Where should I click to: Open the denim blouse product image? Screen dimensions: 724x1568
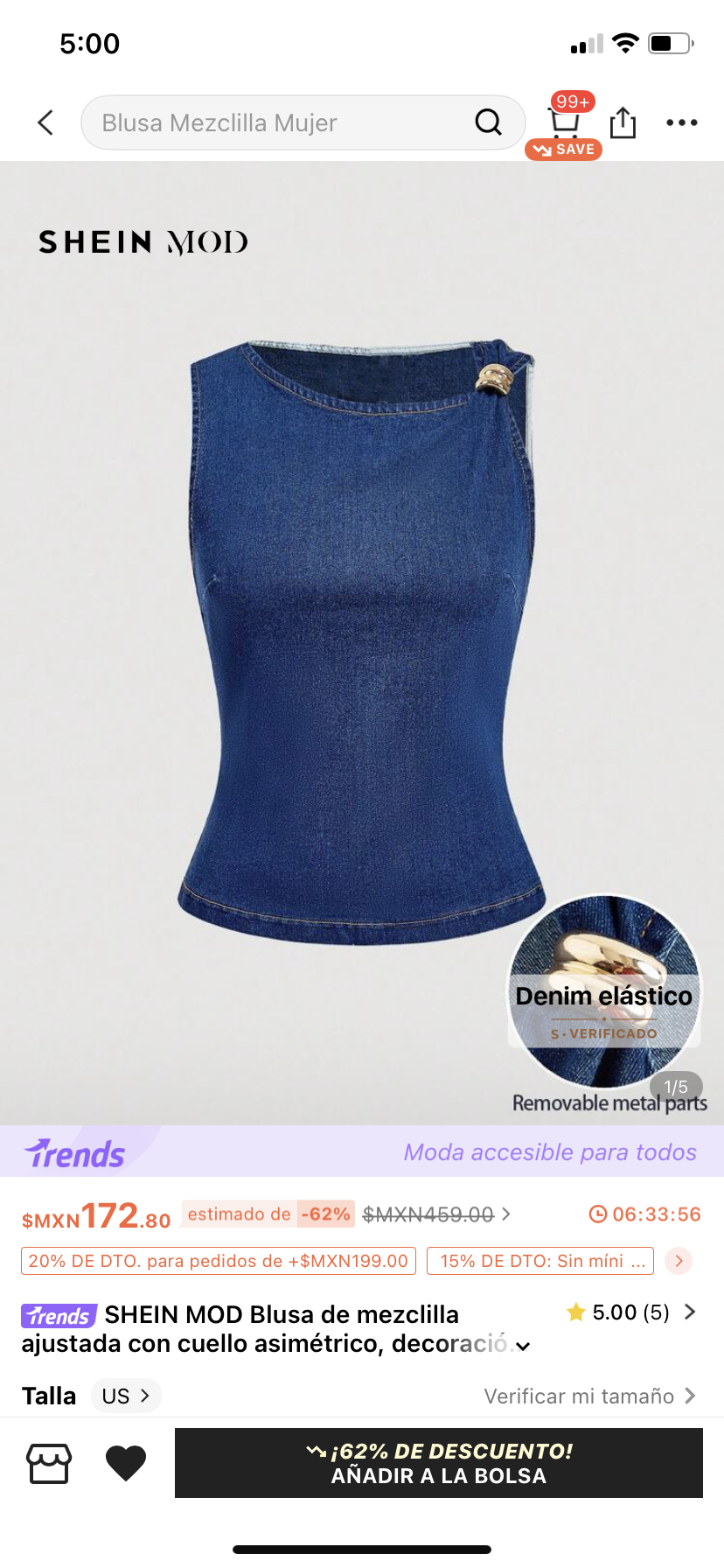362,639
